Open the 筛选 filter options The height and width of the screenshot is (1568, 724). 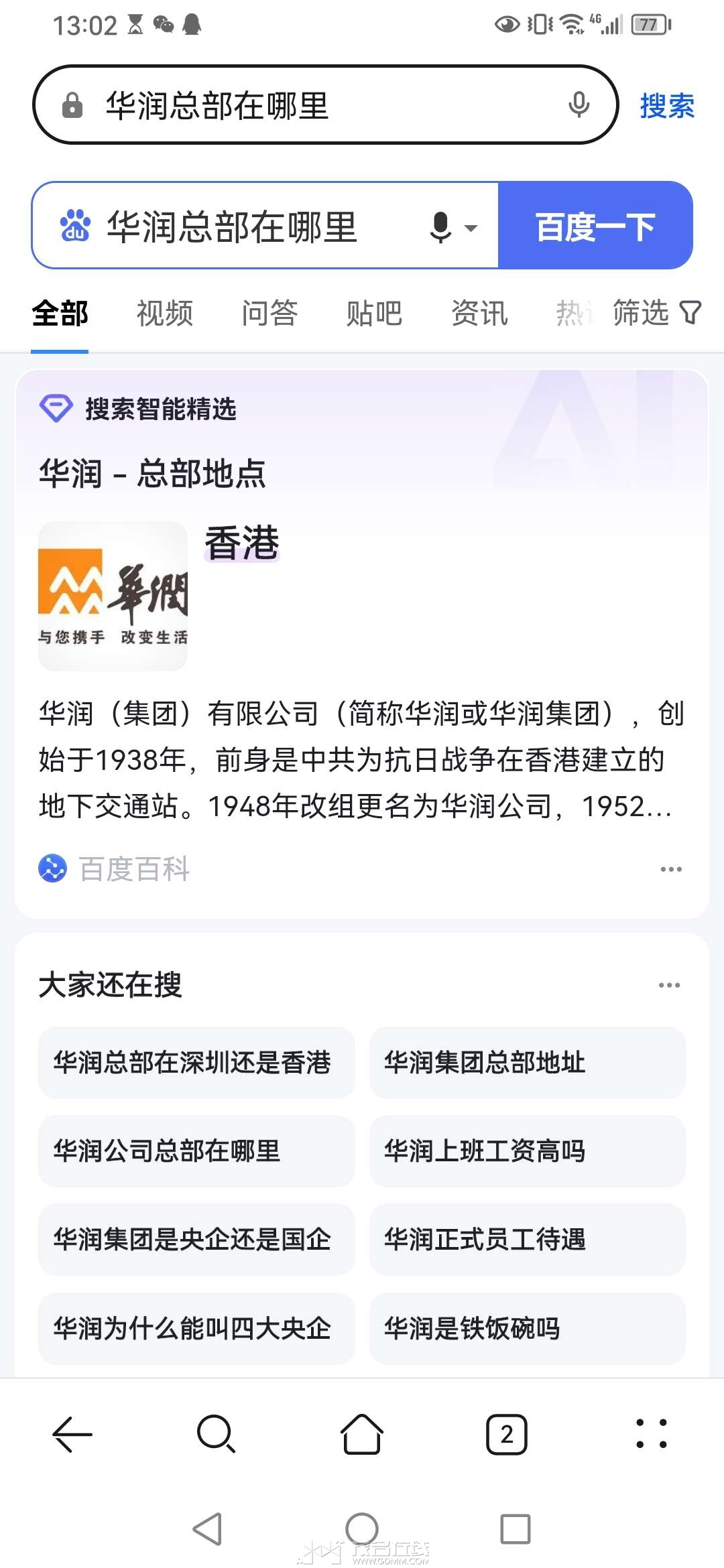tap(657, 312)
